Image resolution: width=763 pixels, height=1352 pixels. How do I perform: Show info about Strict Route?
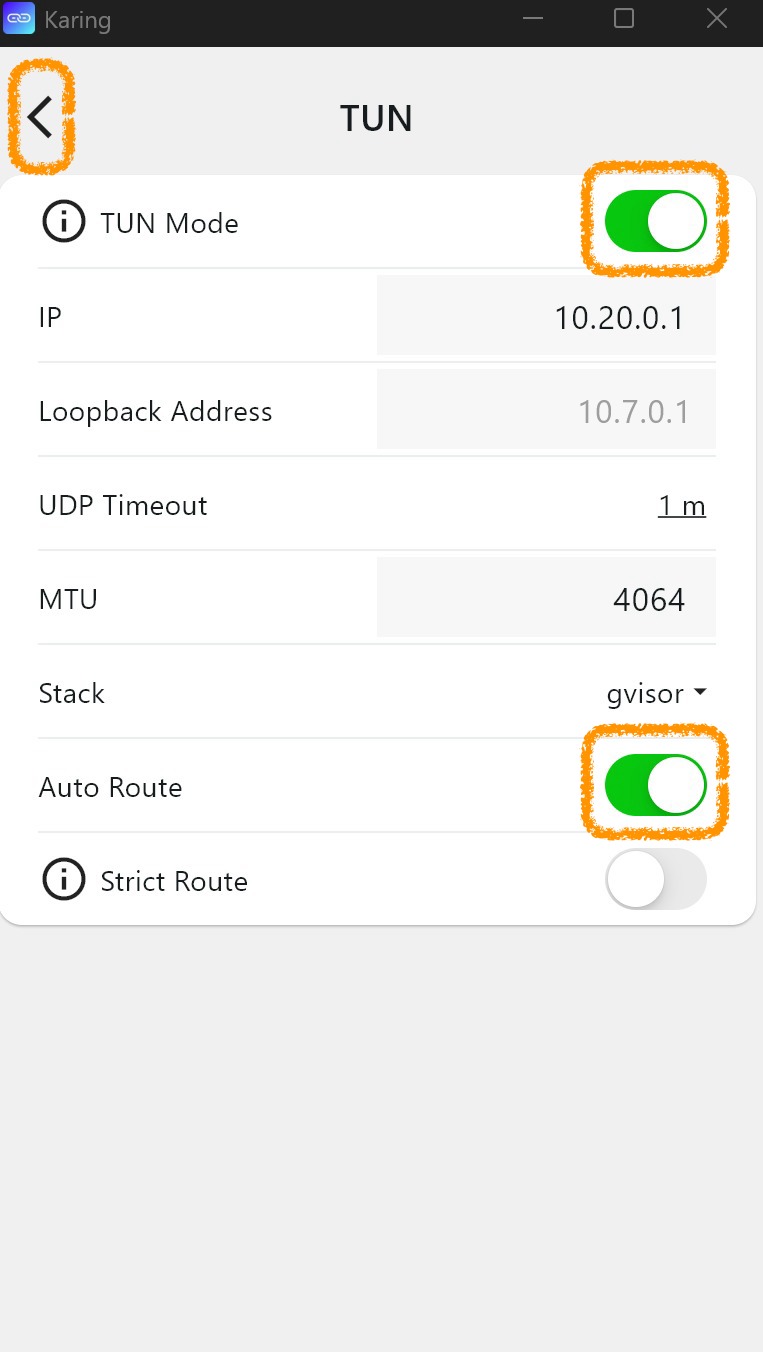pos(63,881)
